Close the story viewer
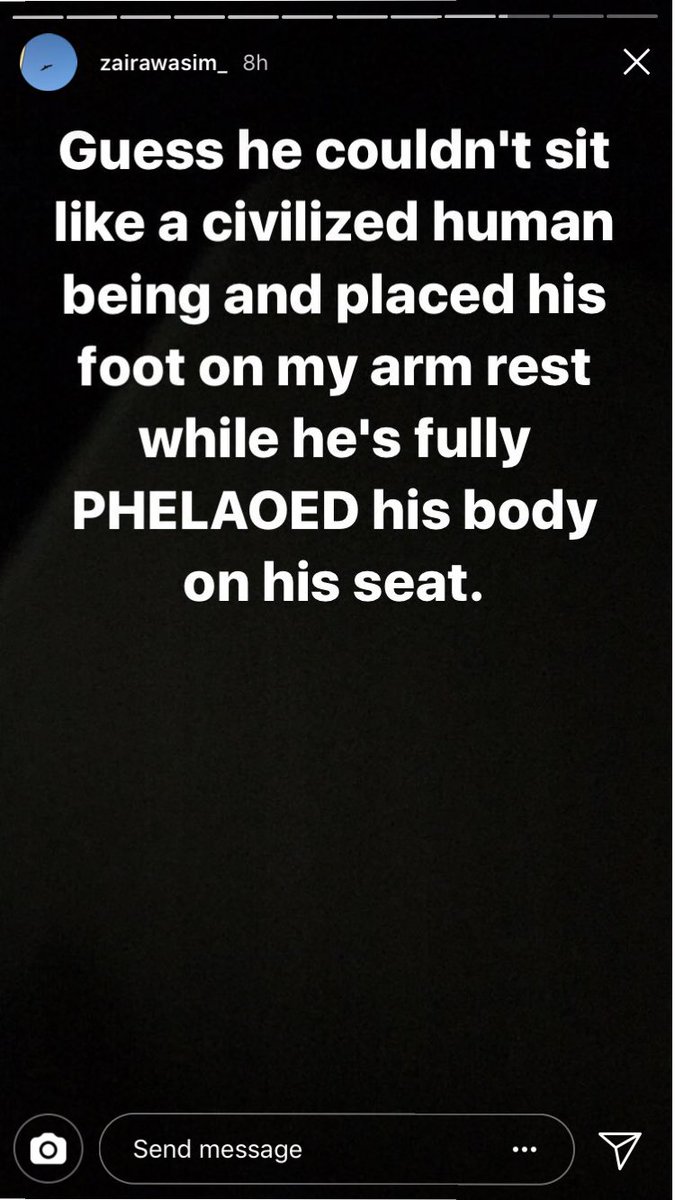The width and height of the screenshot is (675, 1200). tap(636, 63)
